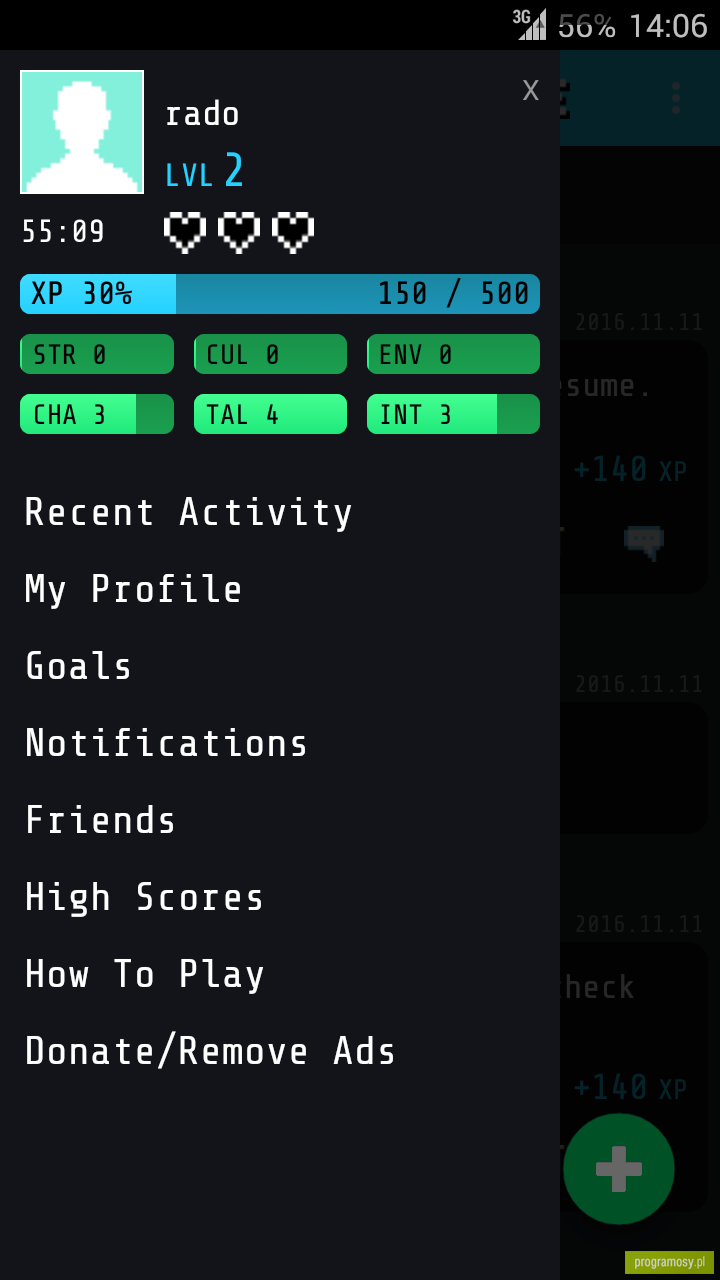View Notifications
The height and width of the screenshot is (1280, 720).
tap(166, 743)
